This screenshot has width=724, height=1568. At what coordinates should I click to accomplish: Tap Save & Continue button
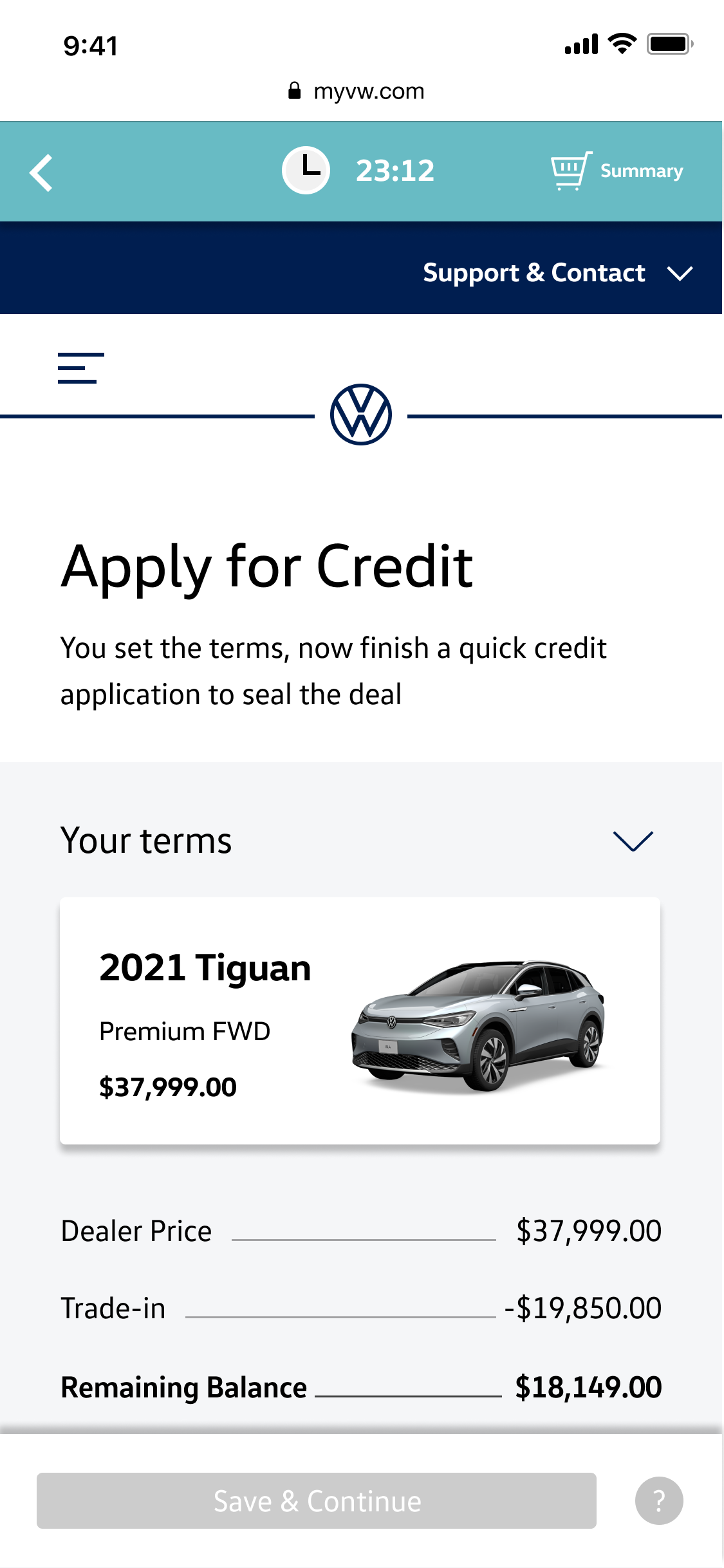[x=317, y=1501]
